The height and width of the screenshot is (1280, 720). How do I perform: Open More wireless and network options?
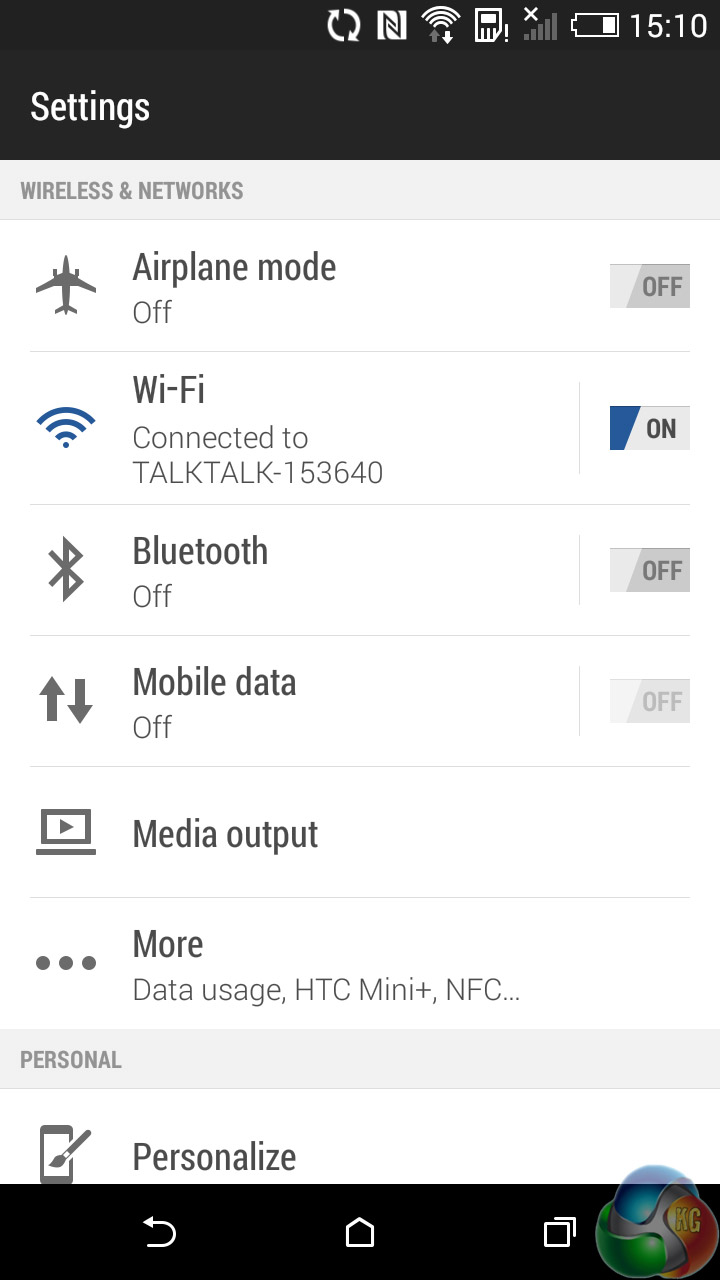coord(300,964)
